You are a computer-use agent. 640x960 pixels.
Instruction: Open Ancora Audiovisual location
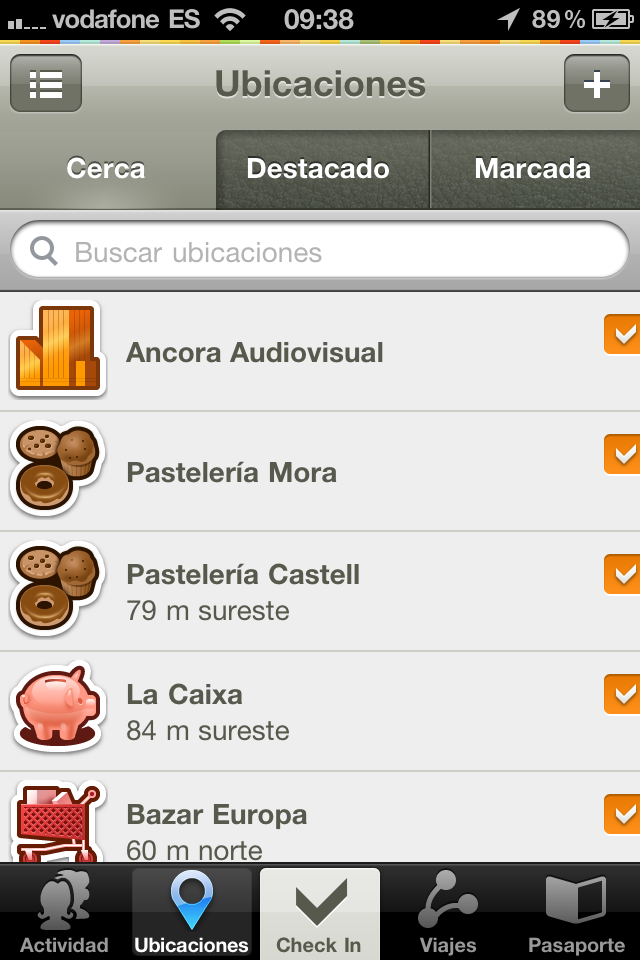[x=255, y=352]
